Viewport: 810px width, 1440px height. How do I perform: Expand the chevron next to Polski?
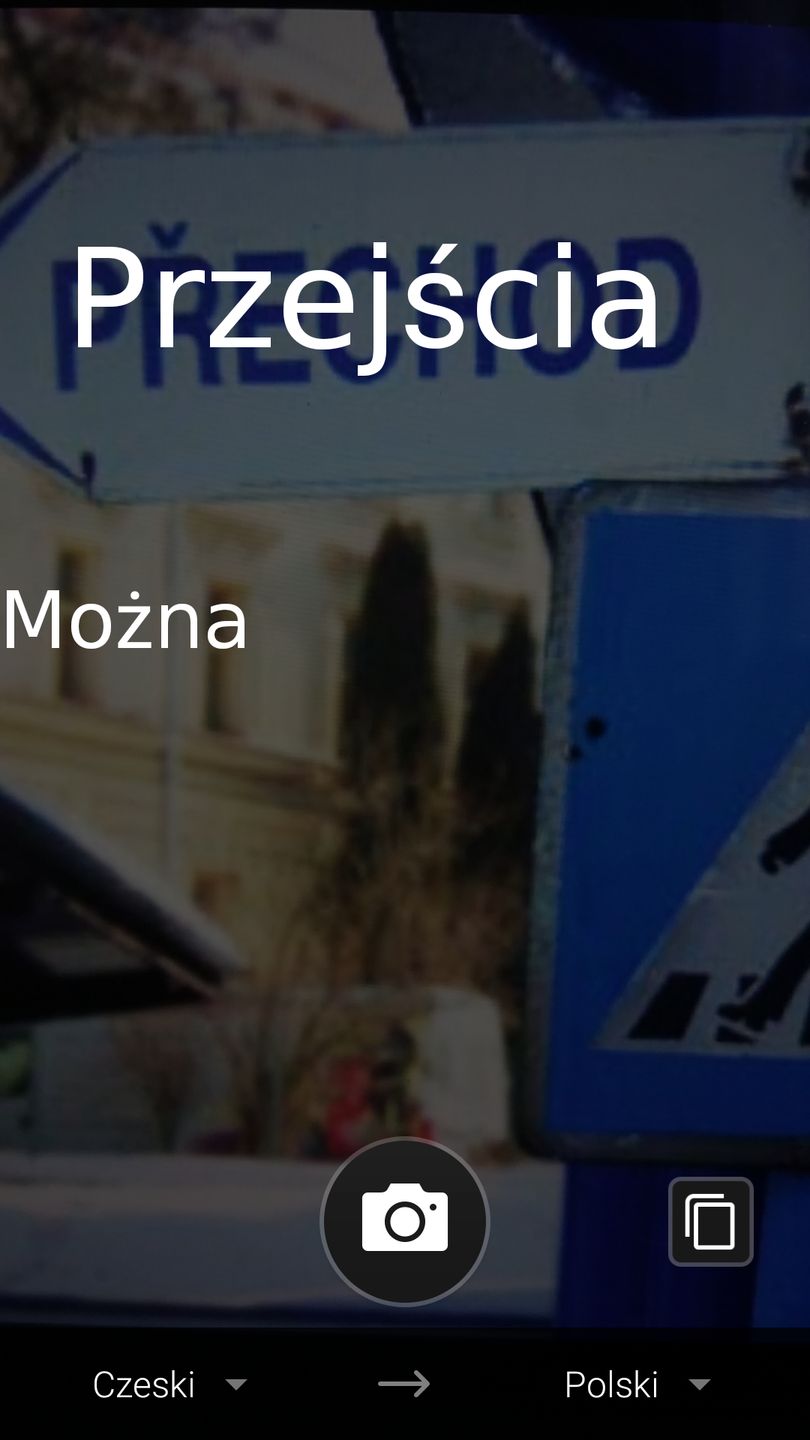(700, 1386)
